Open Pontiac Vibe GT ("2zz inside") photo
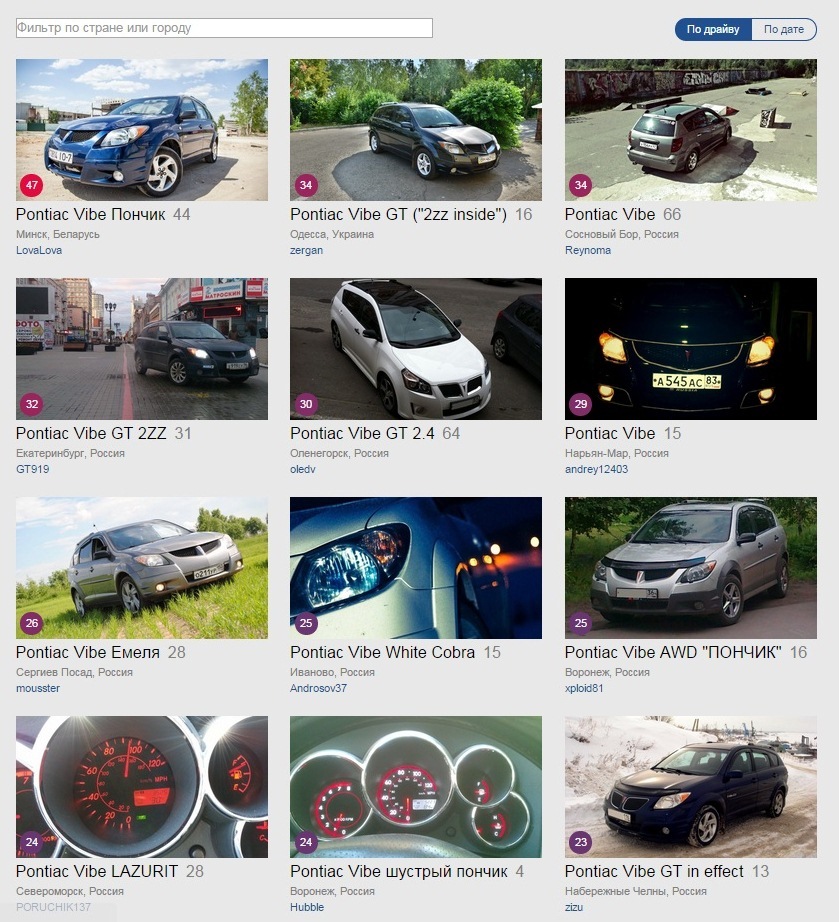 tap(415, 129)
